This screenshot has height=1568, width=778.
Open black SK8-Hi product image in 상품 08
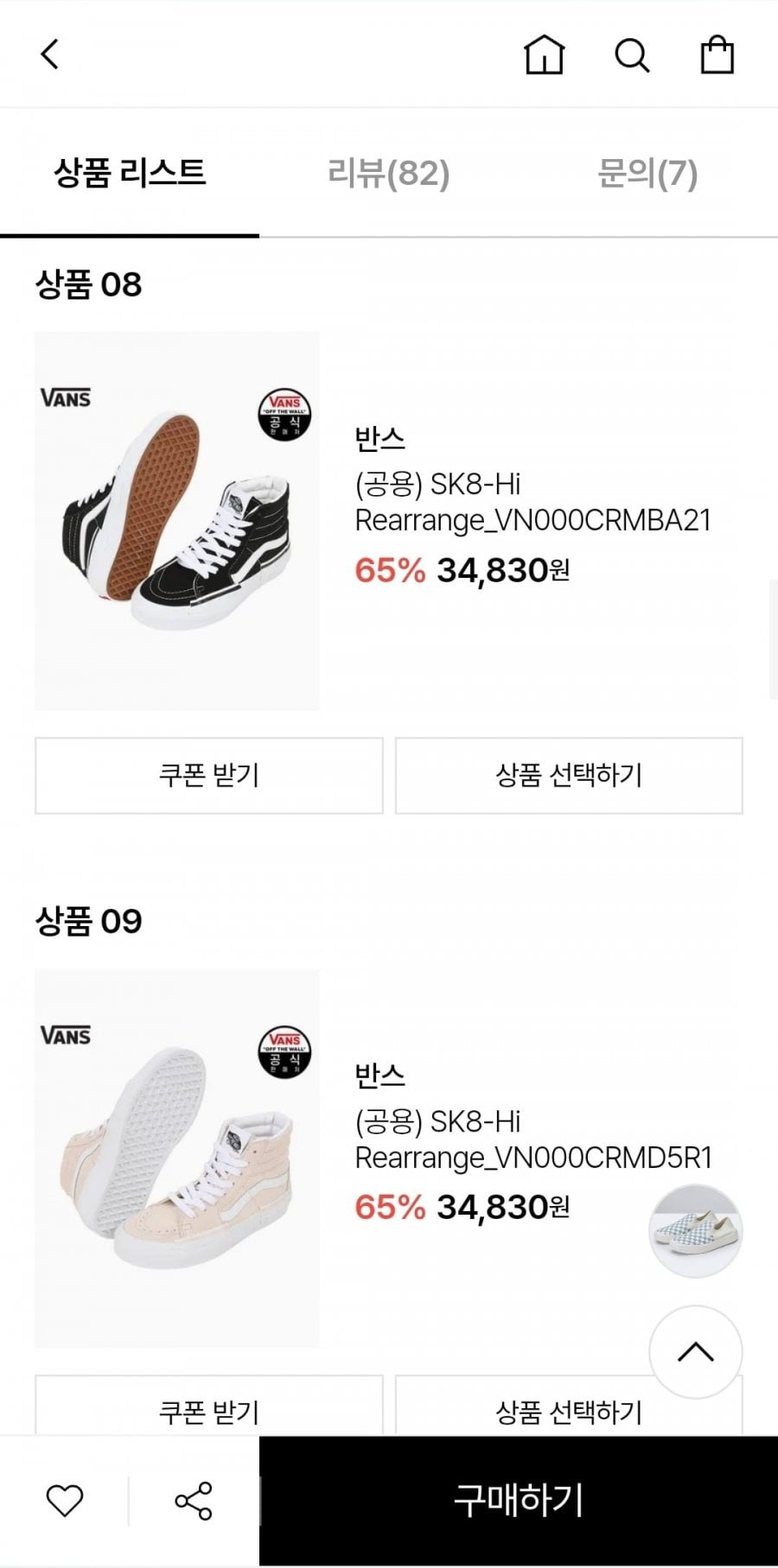pos(177,521)
